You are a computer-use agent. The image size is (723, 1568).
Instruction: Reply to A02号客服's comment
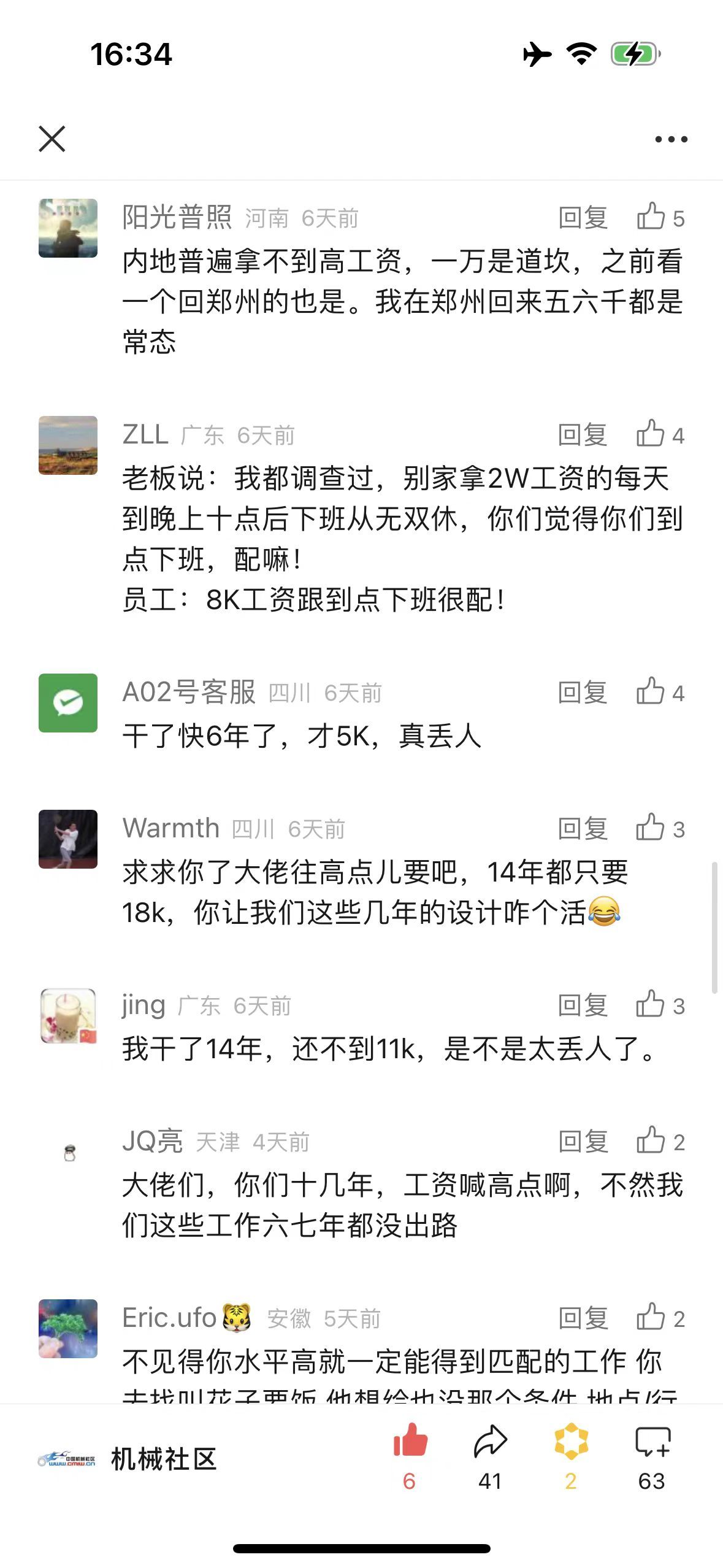click(x=583, y=693)
